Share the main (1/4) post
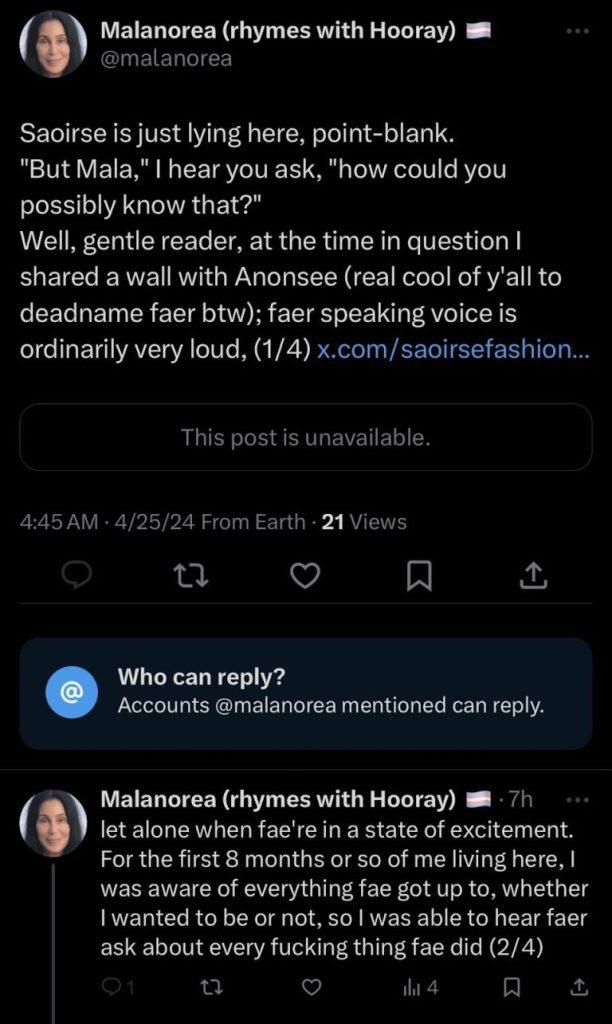 pos(533,574)
